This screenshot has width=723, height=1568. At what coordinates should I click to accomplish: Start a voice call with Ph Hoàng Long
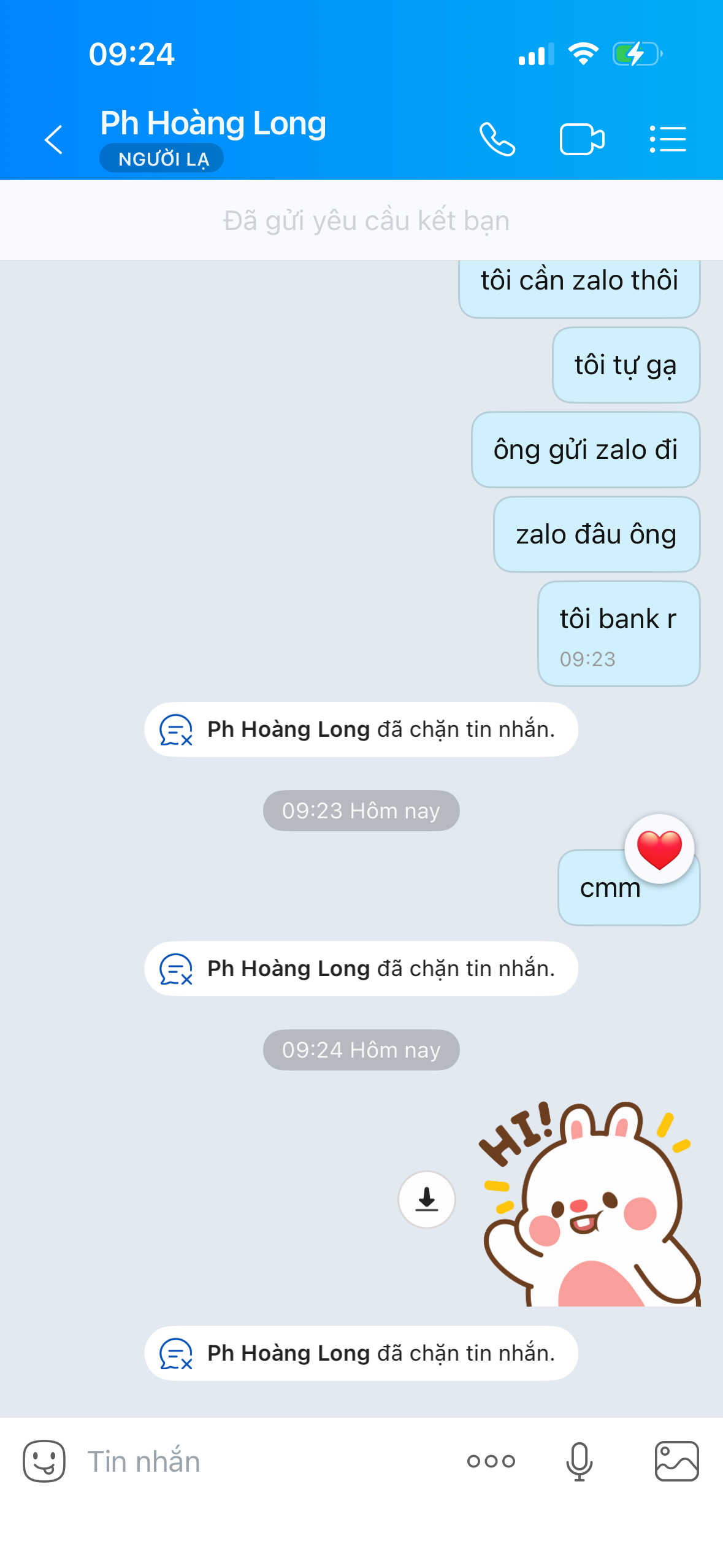[497, 139]
